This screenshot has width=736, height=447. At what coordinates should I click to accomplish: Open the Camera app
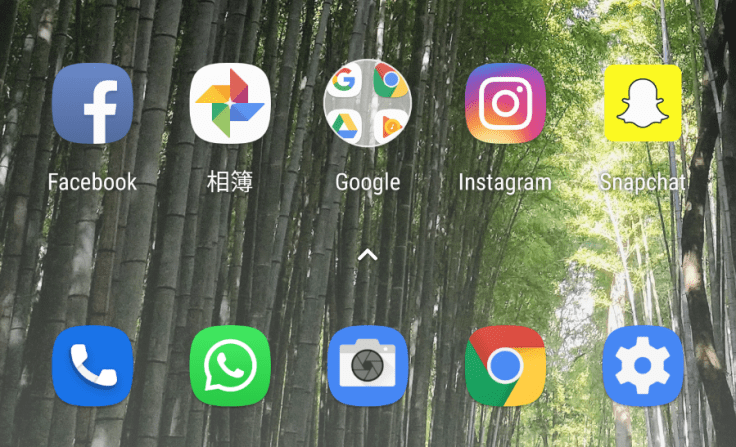click(367, 366)
